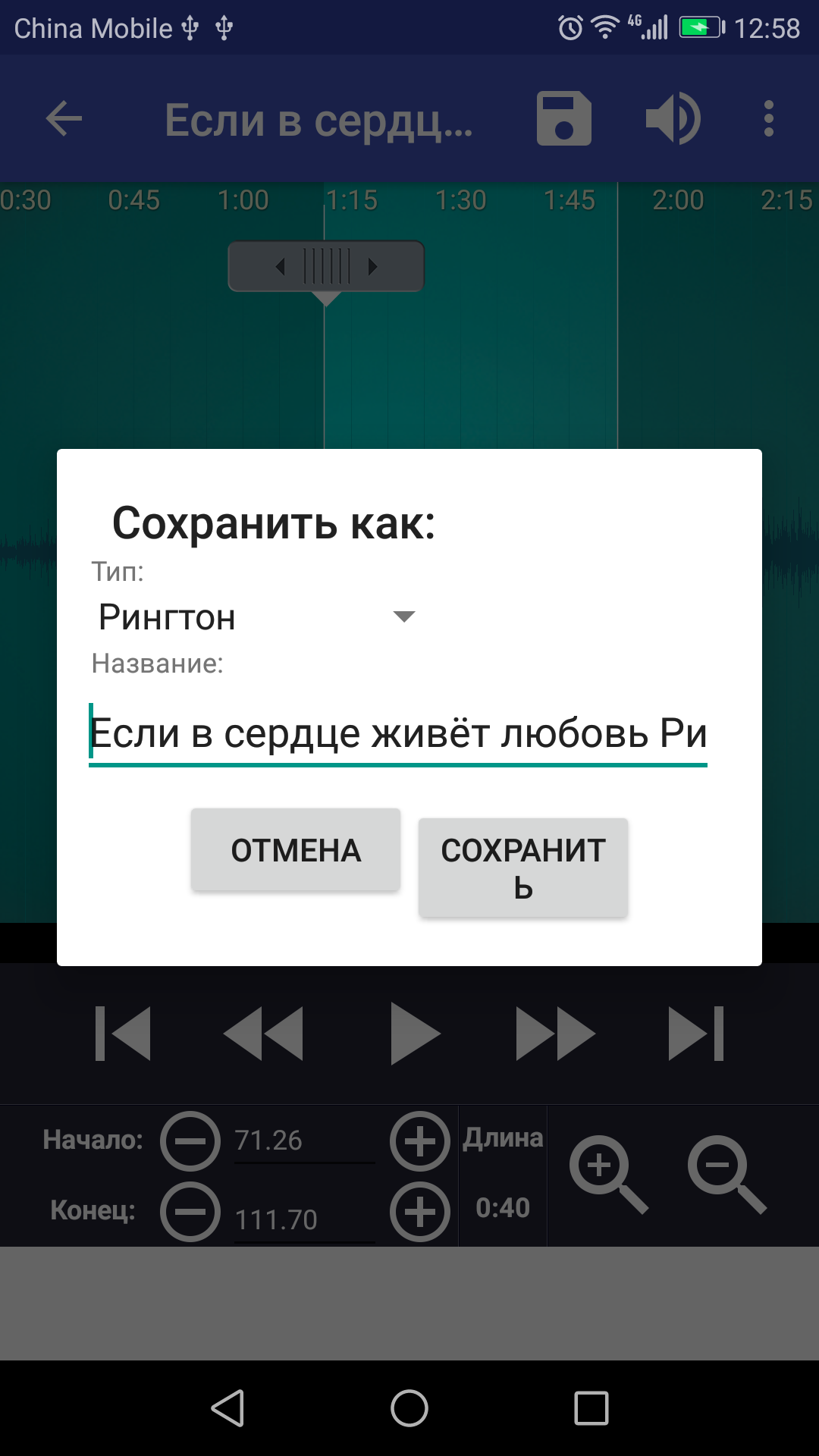Screen dimensions: 819x1456
Task: Go to the home screen
Action: click(409, 1408)
